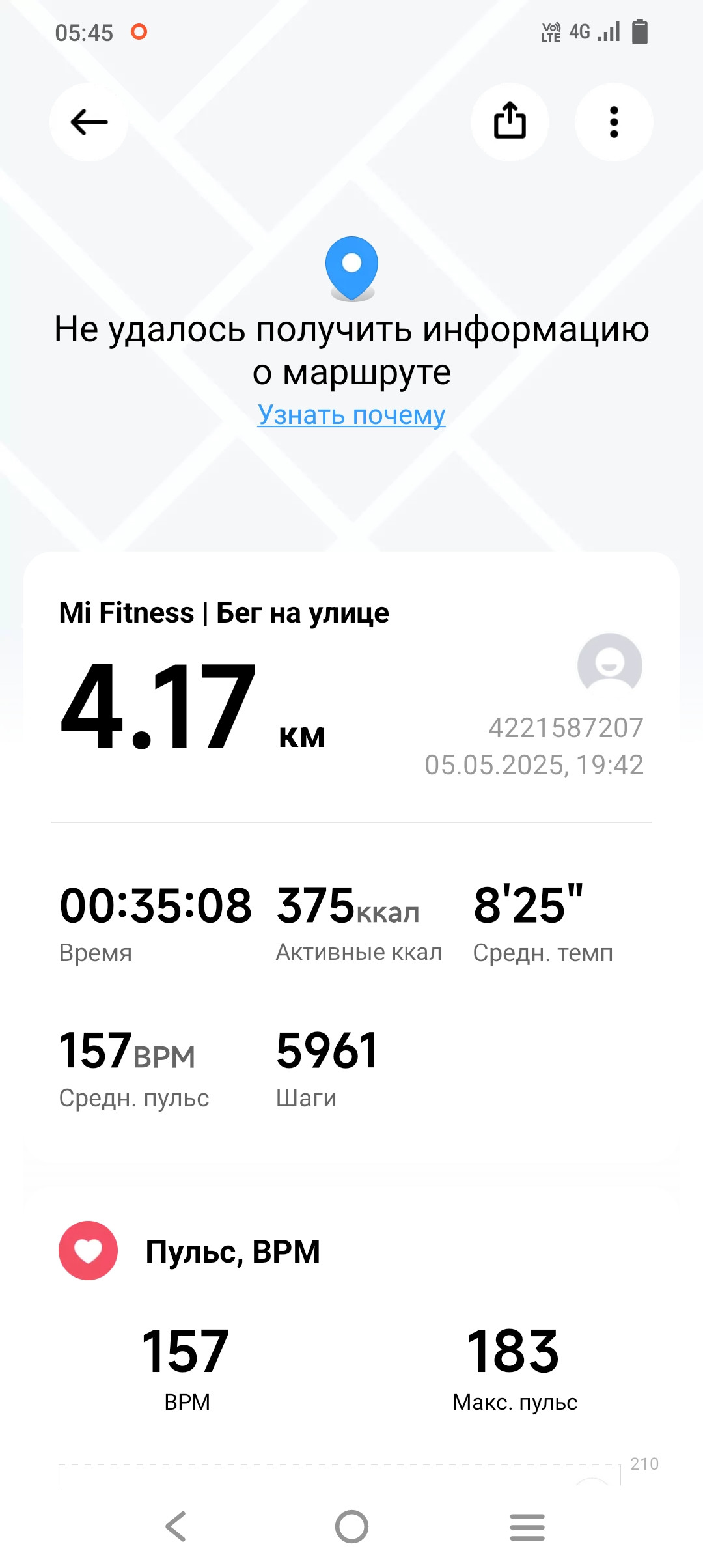Tap the system home button
This screenshot has height=1568, width=703.
(x=351, y=1526)
